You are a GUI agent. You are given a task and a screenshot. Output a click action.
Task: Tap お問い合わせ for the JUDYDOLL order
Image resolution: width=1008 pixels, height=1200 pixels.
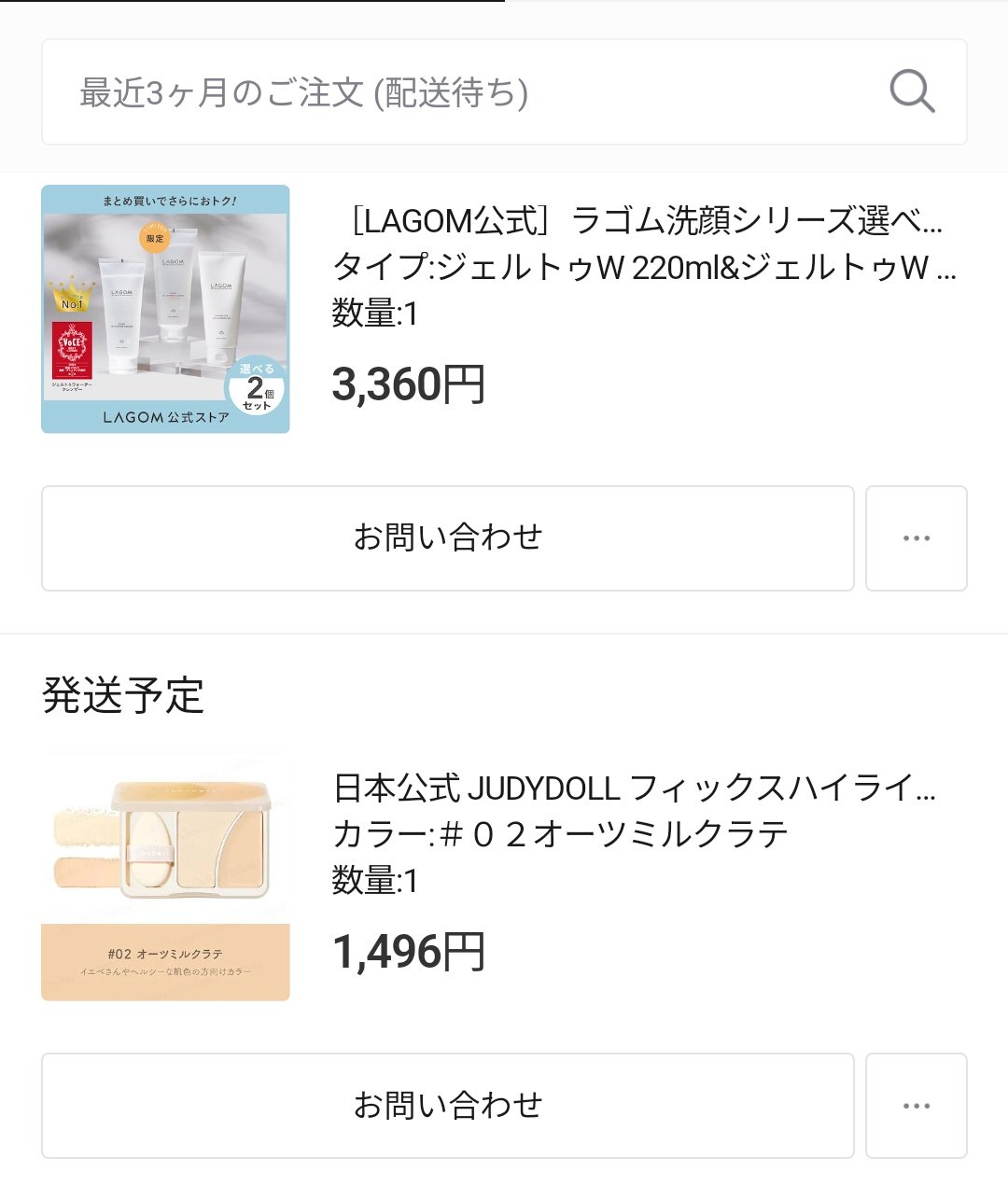pyautogui.click(x=447, y=1106)
